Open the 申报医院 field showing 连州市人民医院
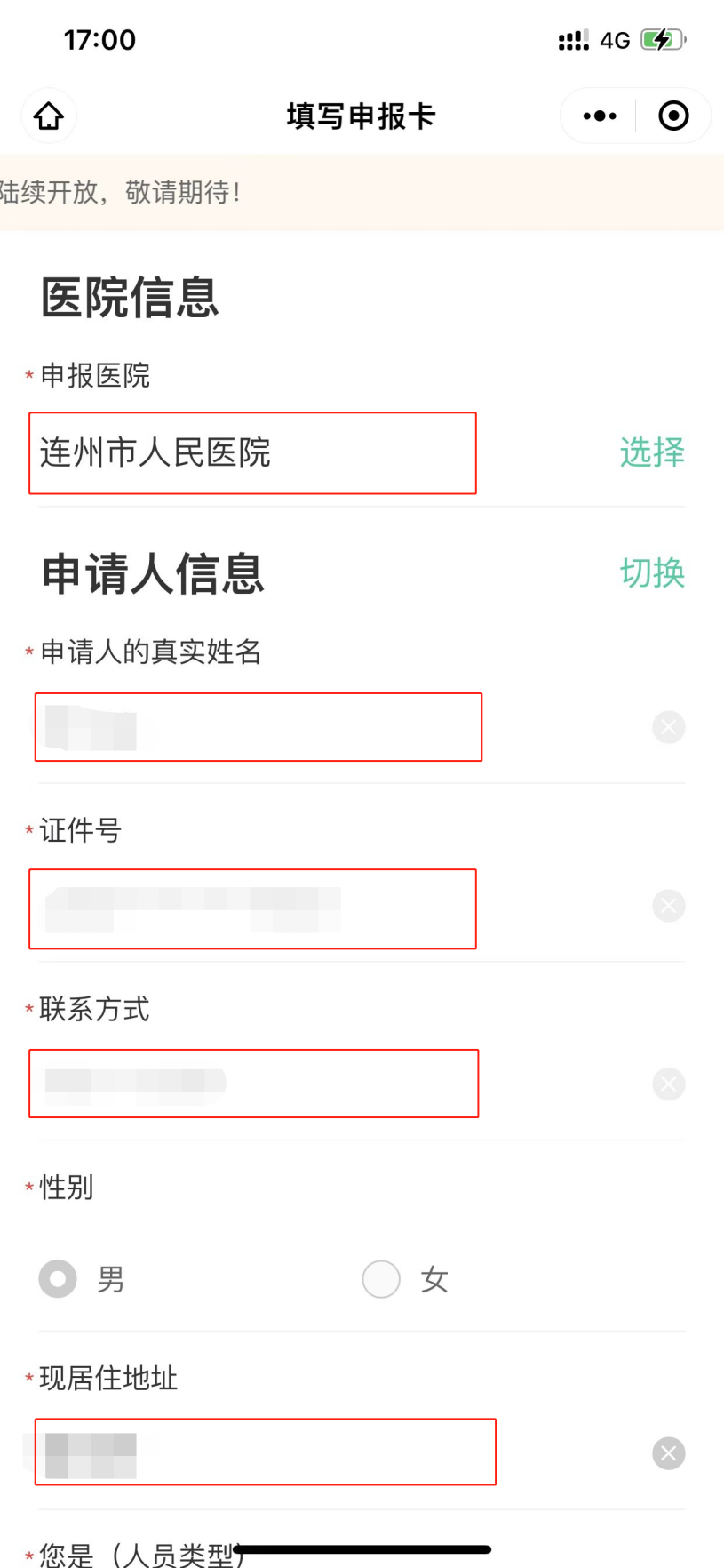This screenshot has height=1568, width=724. 252,453
